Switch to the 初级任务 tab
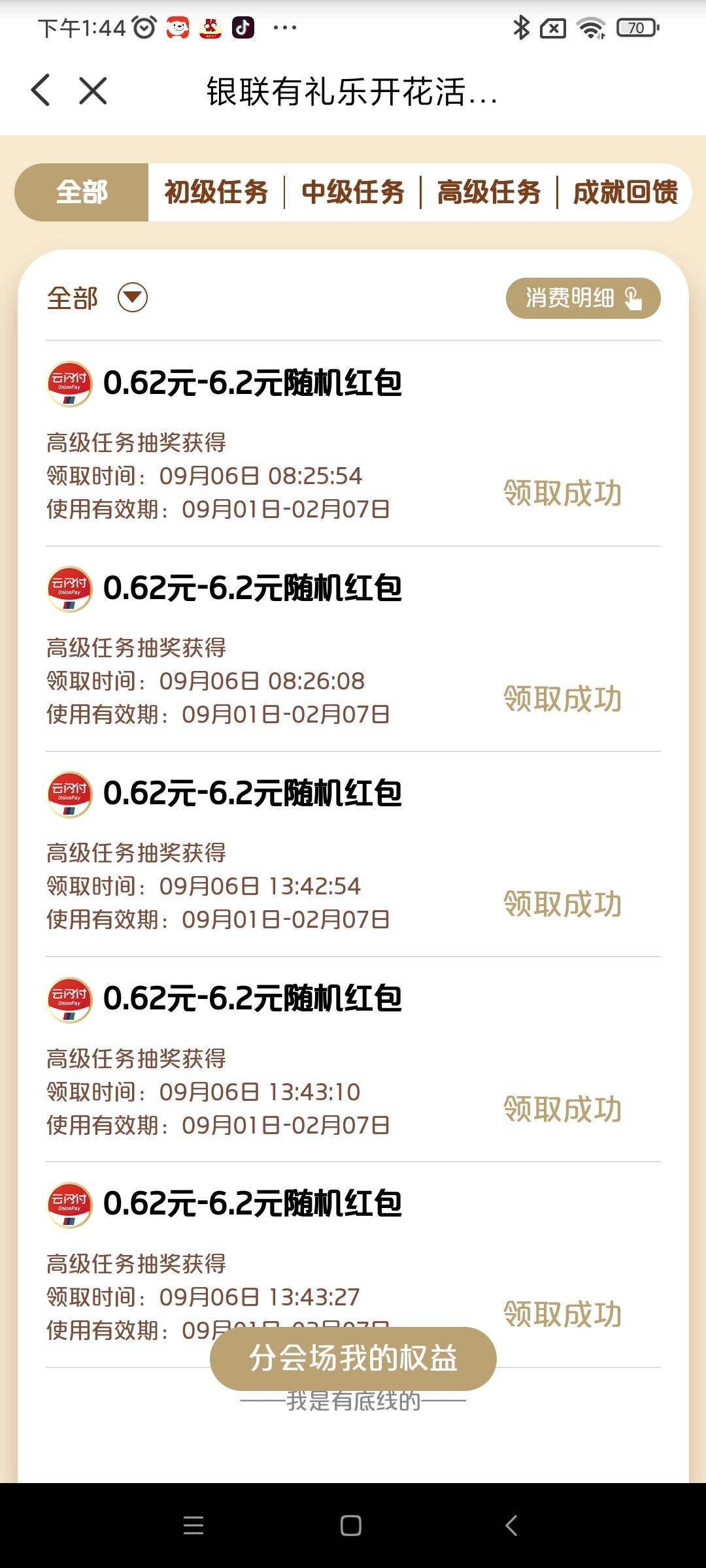Viewport: 706px width, 1568px height. (x=216, y=192)
